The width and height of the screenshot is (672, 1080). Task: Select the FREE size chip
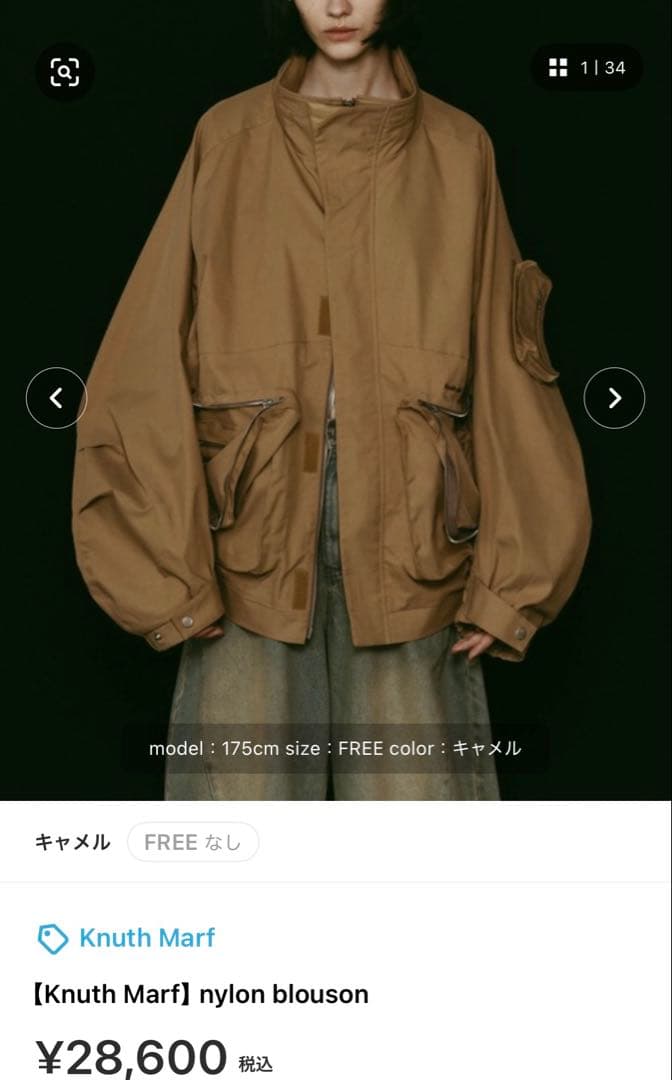[x=192, y=842]
